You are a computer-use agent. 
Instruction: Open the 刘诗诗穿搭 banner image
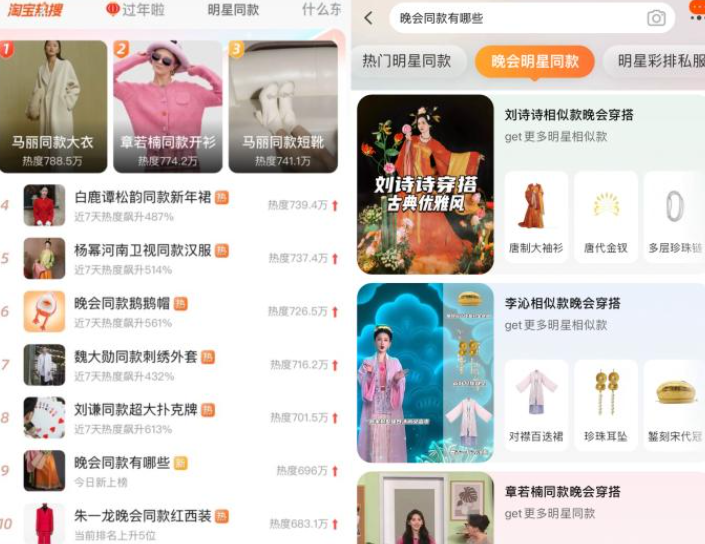pyautogui.click(x=425, y=184)
